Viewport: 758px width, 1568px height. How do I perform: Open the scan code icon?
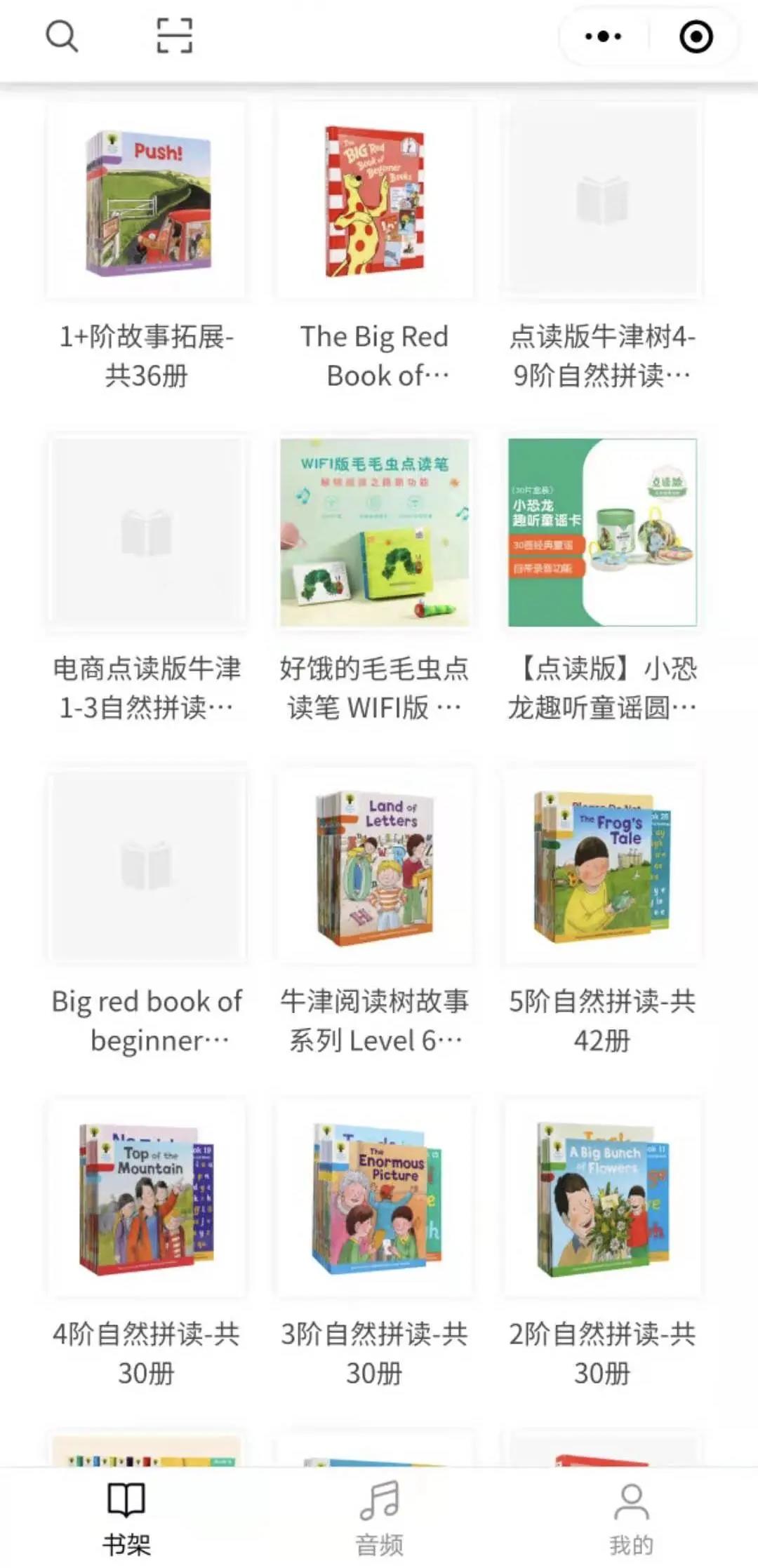[174, 36]
